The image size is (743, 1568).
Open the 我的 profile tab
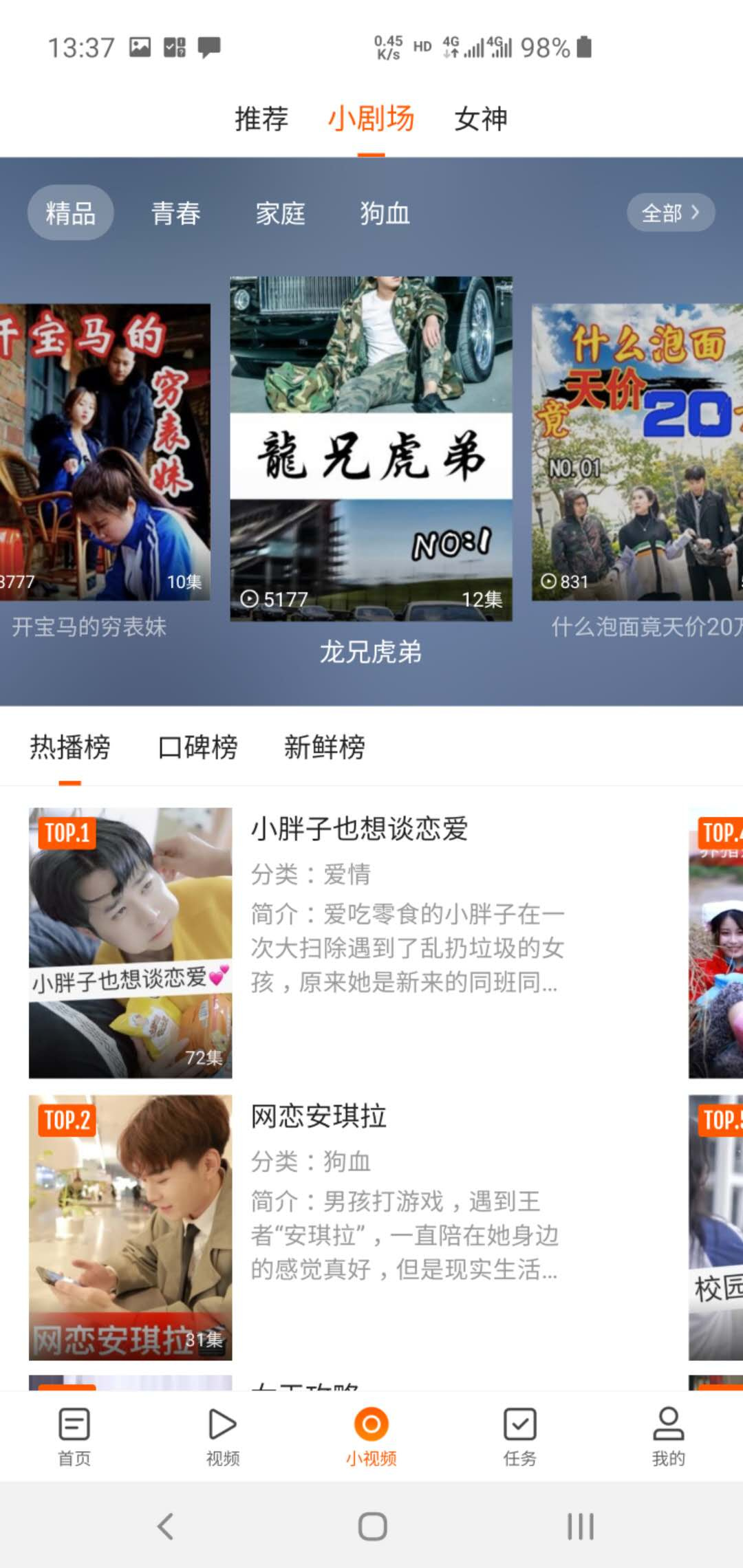click(668, 1435)
